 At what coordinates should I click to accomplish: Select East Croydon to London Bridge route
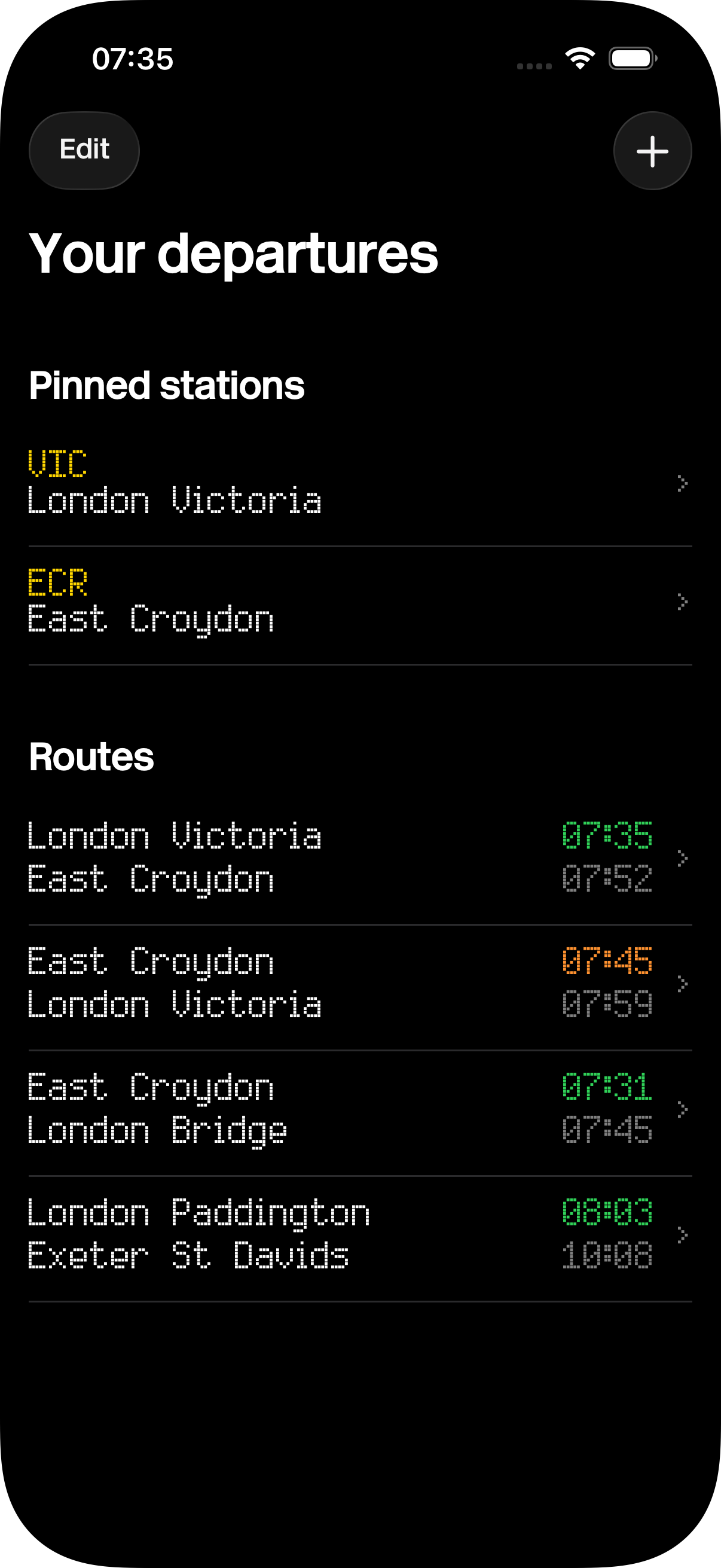pyautogui.click(x=359, y=1109)
